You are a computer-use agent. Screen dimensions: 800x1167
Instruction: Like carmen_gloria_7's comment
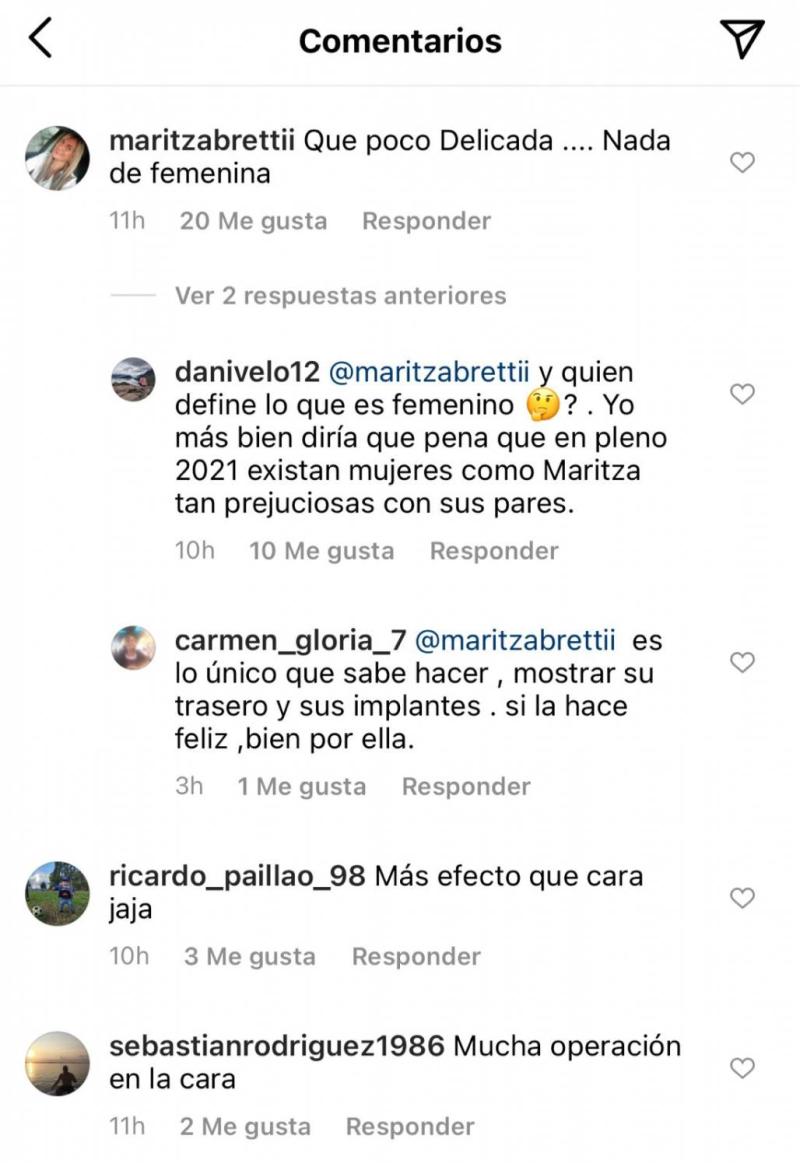[741, 660]
